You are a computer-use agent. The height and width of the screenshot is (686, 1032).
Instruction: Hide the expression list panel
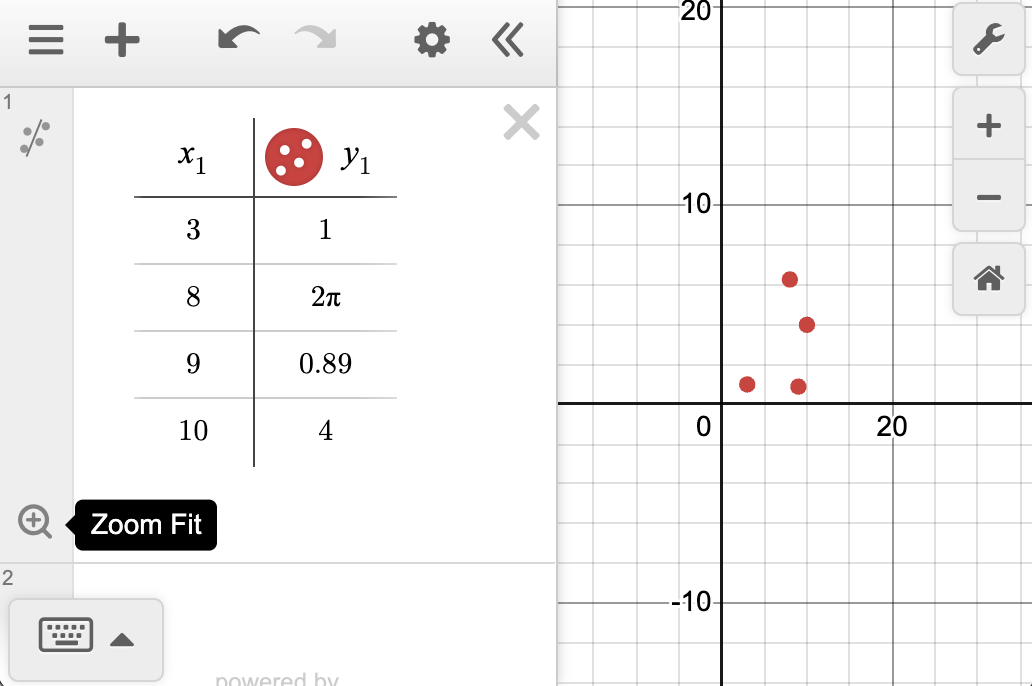click(508, 41)
